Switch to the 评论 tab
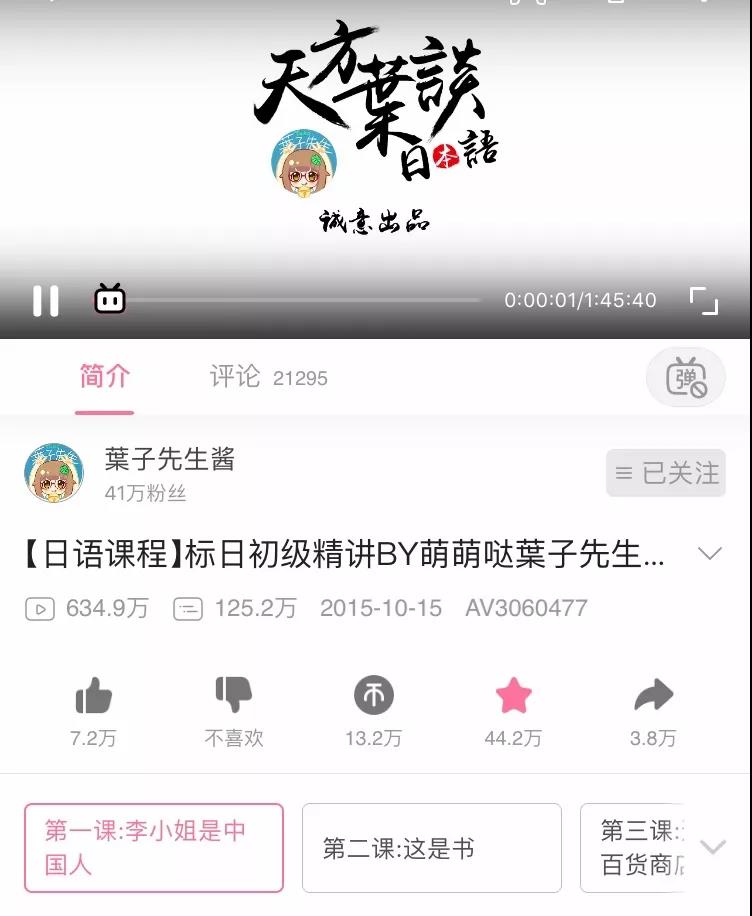This screenshot has height=916, width=752. click(x=267, y=377)
